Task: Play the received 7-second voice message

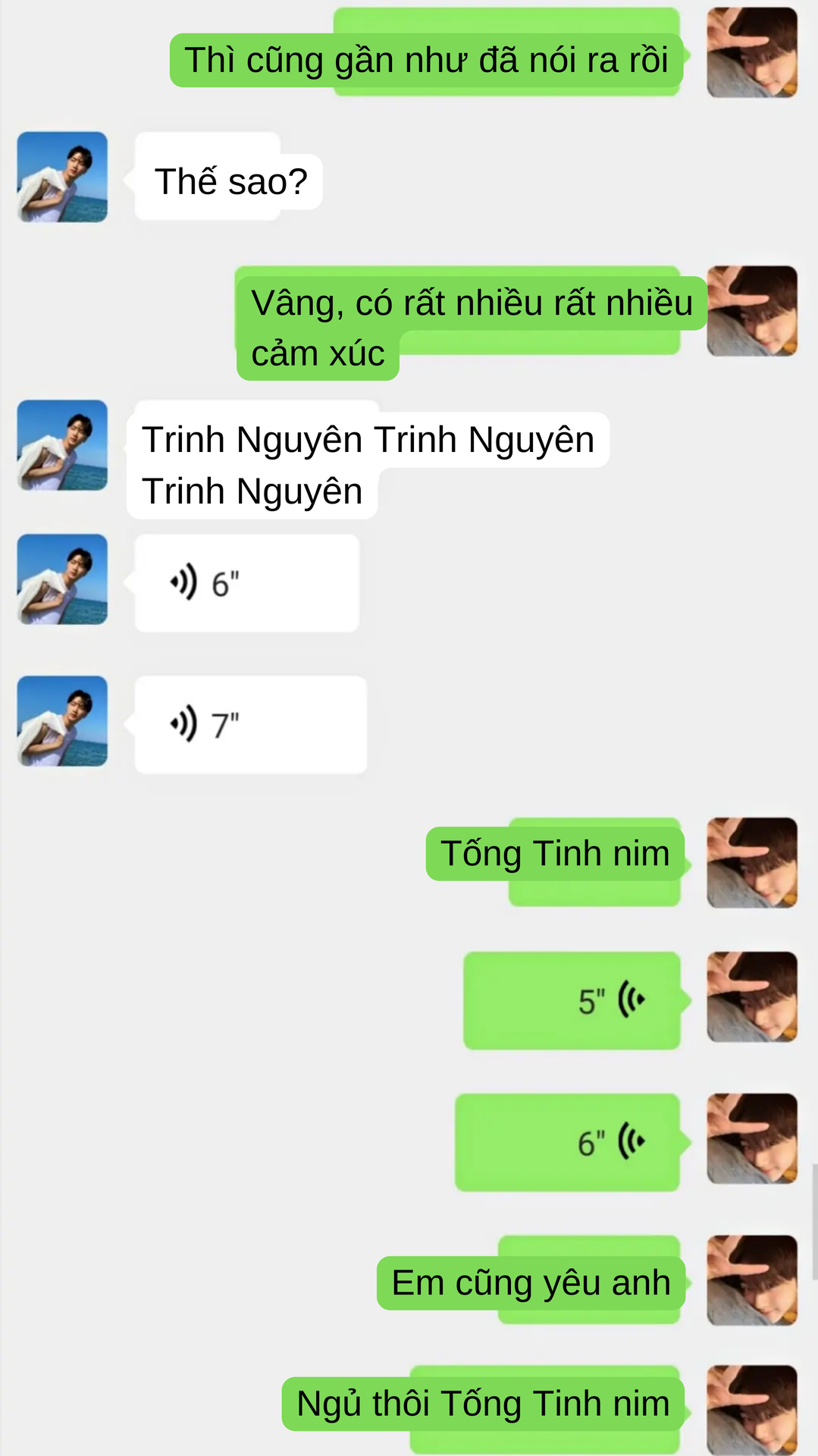Action: (250, 725)
